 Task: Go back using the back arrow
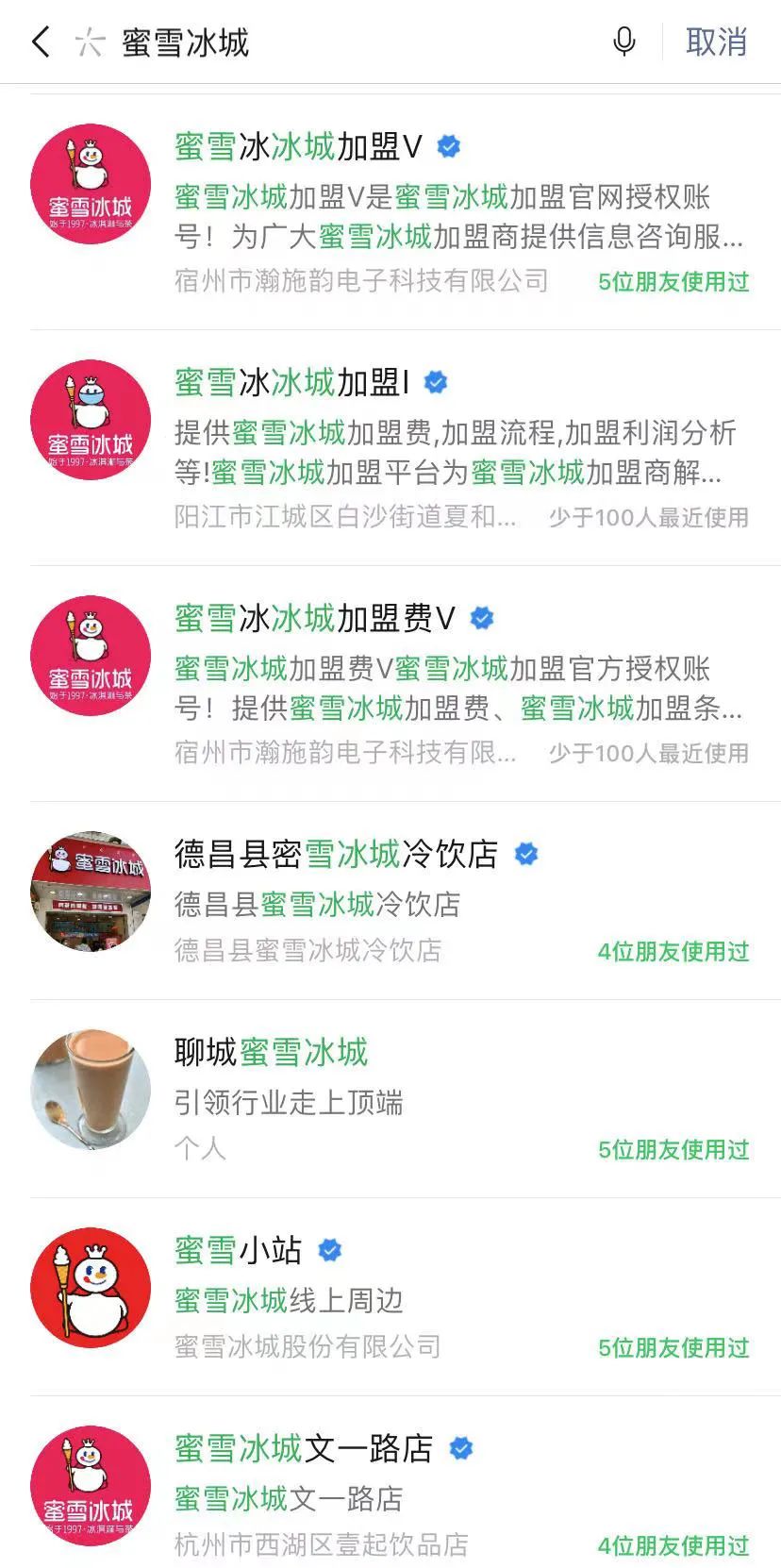41,42
